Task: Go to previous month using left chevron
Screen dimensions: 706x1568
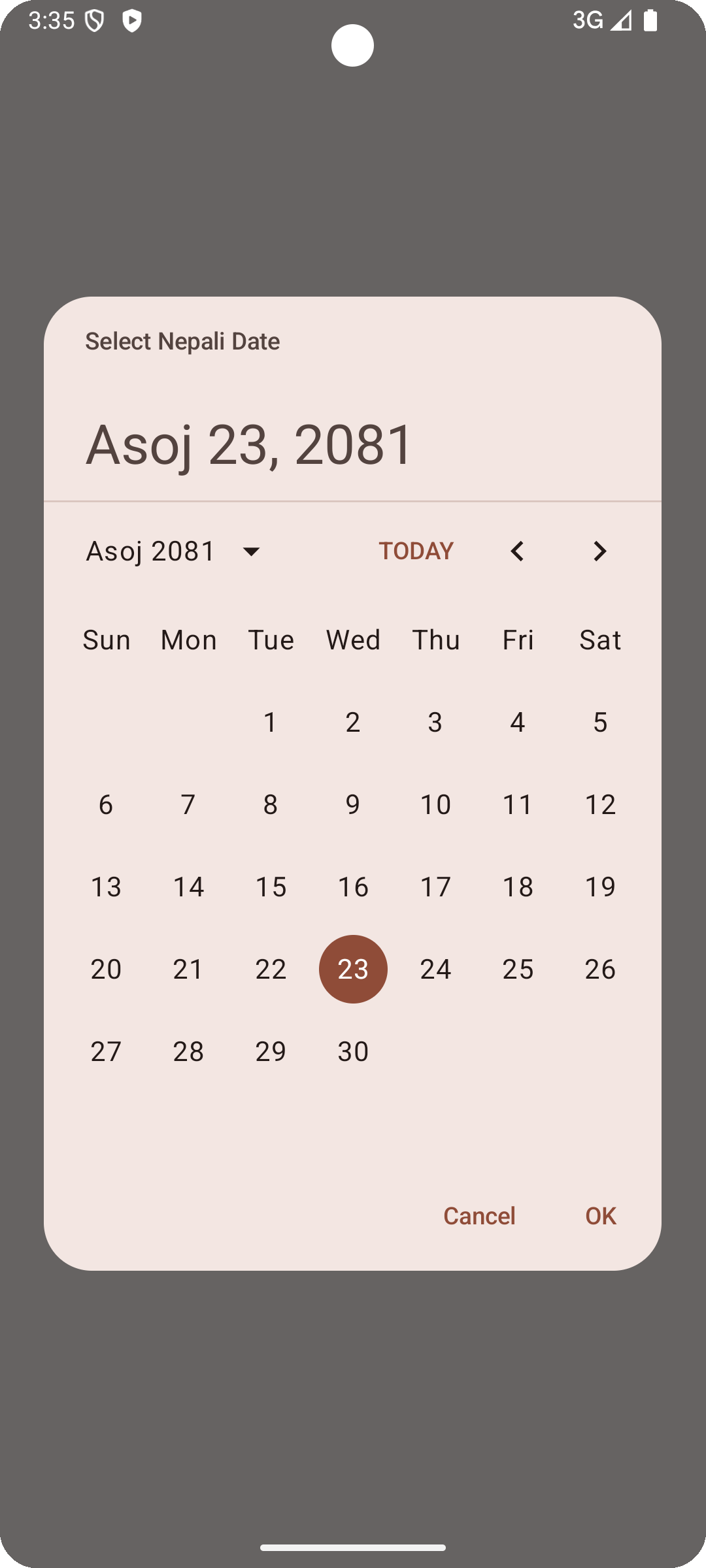Action: 517,551
